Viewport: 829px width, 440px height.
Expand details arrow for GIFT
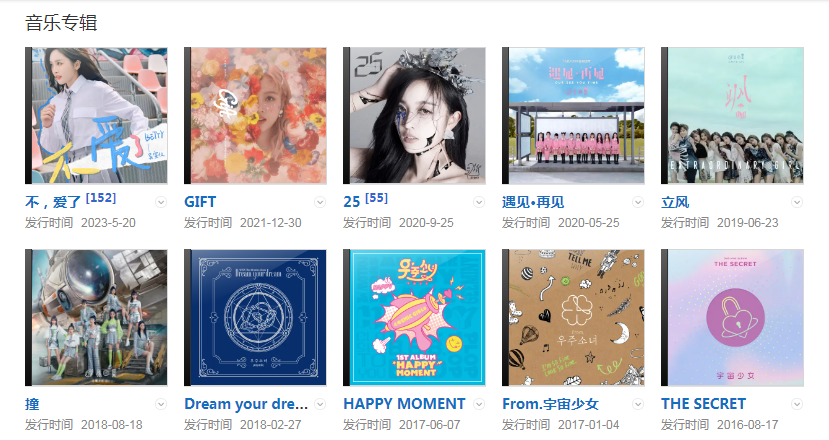coord(320,202)
